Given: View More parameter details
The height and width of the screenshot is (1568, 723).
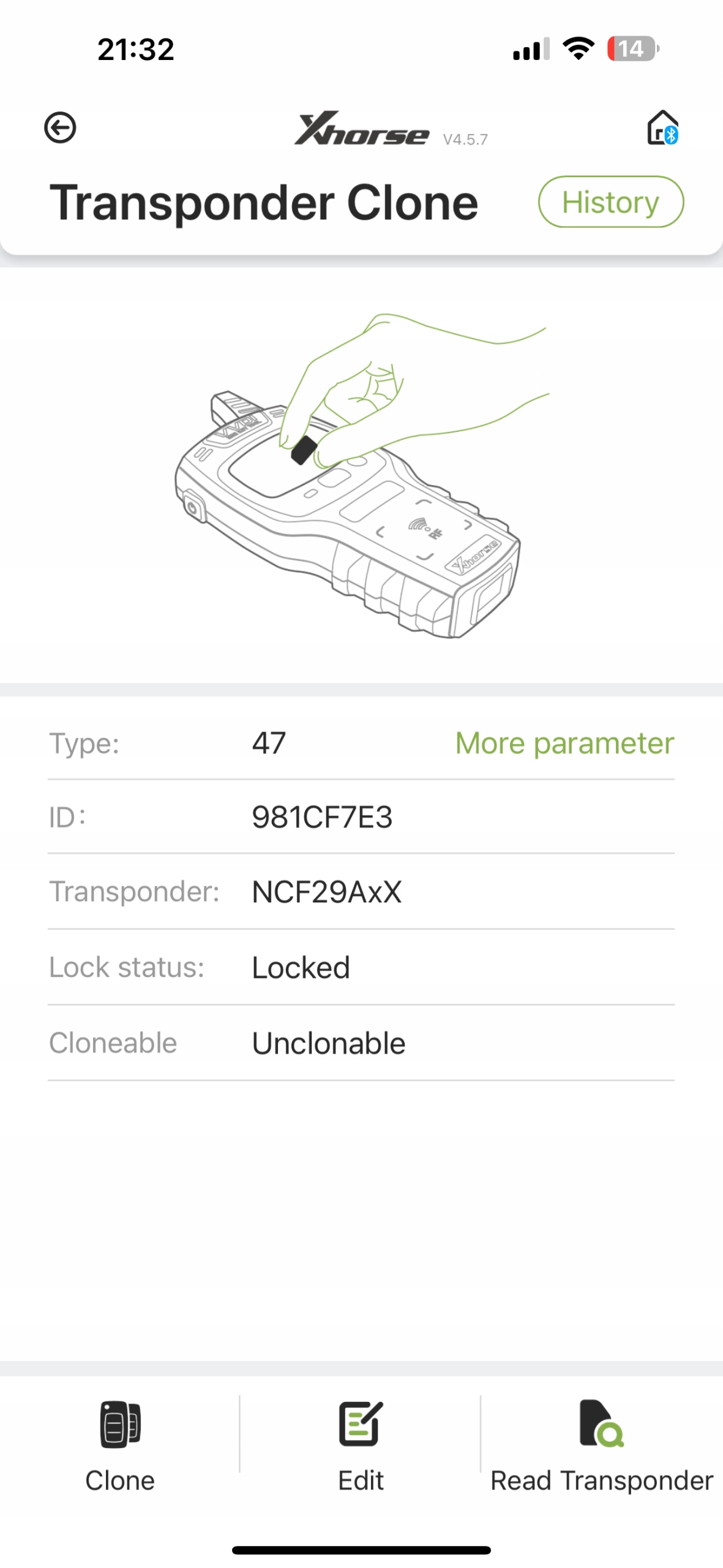Looking at the screenshot, I should 564,743.
